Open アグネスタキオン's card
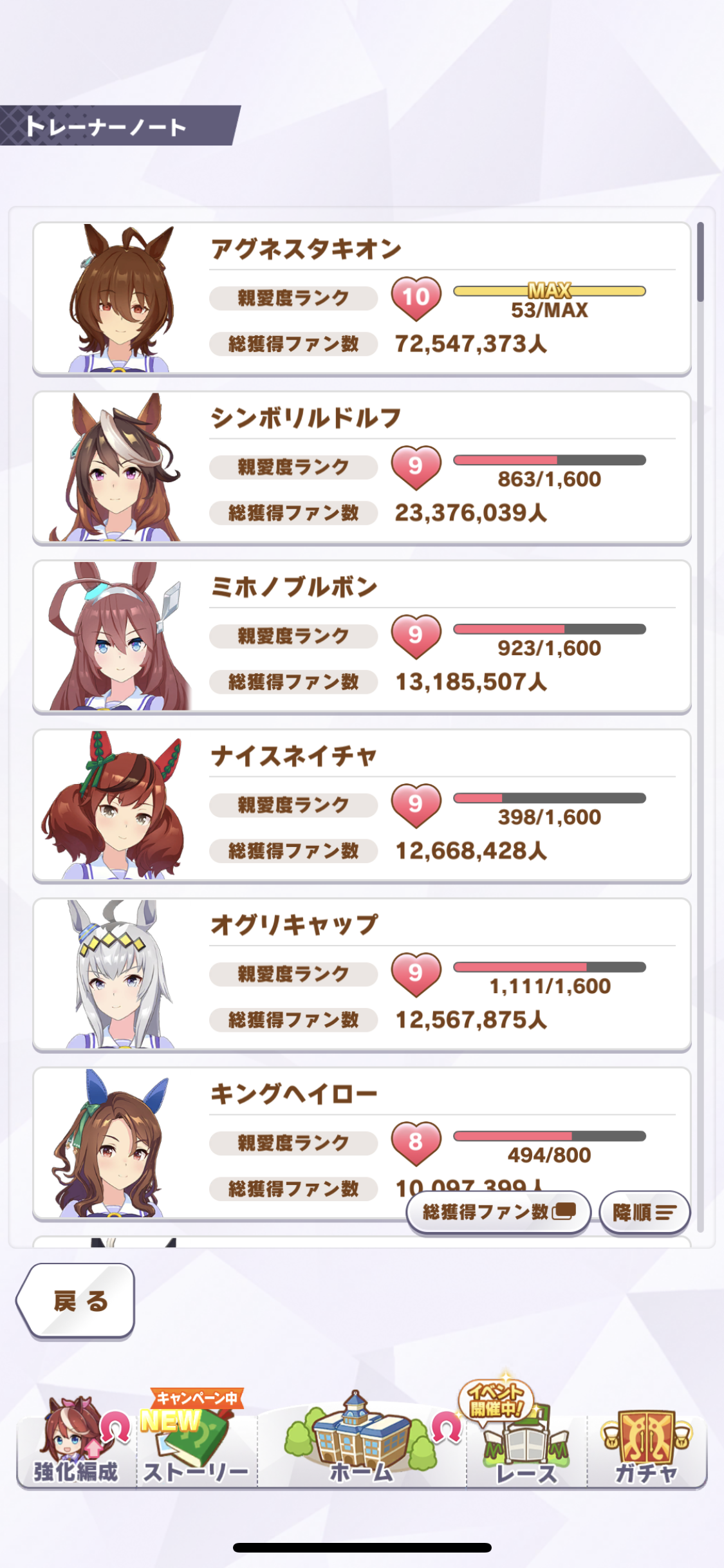Image resolution: width=724 pixels, height=1568 pixels. 362,299
